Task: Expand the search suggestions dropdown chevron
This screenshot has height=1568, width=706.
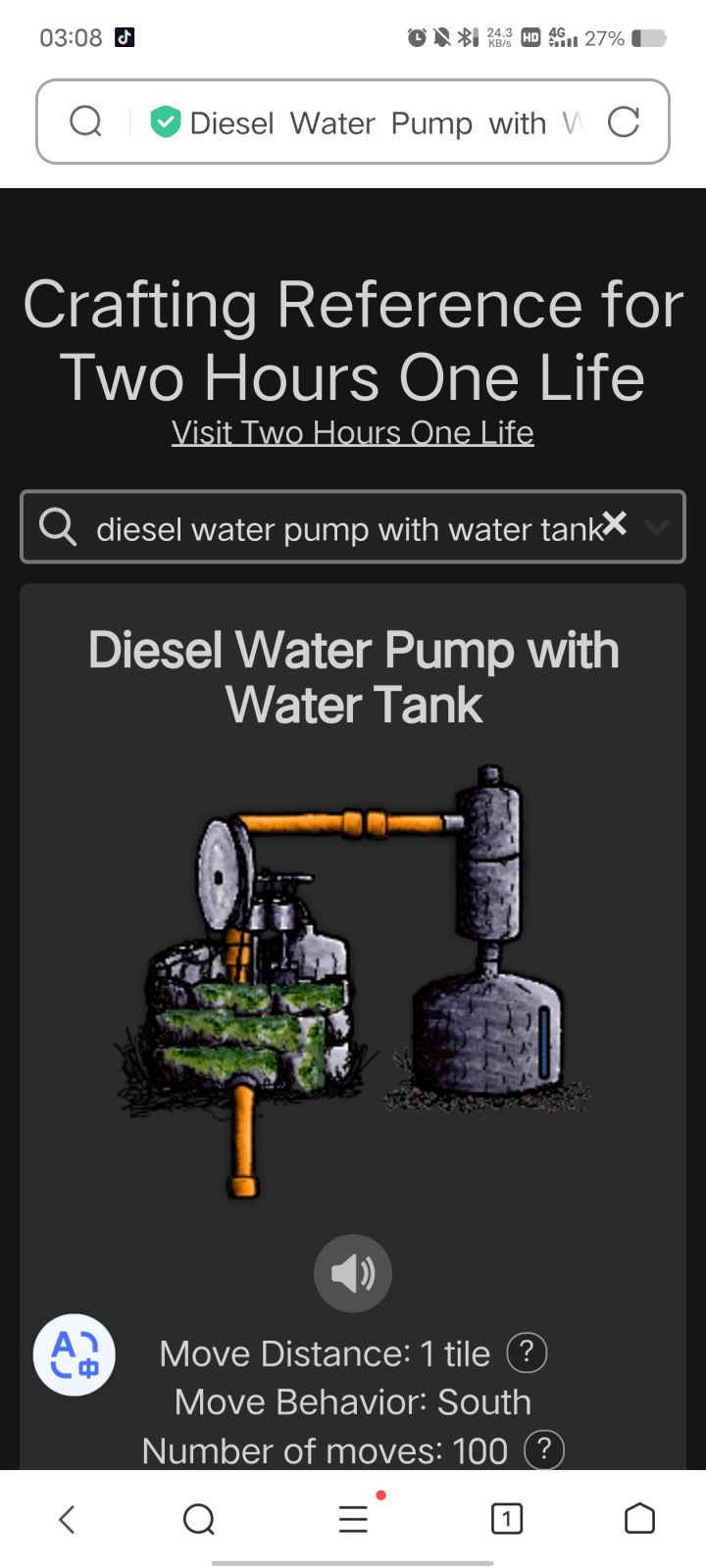Action: 656,527
